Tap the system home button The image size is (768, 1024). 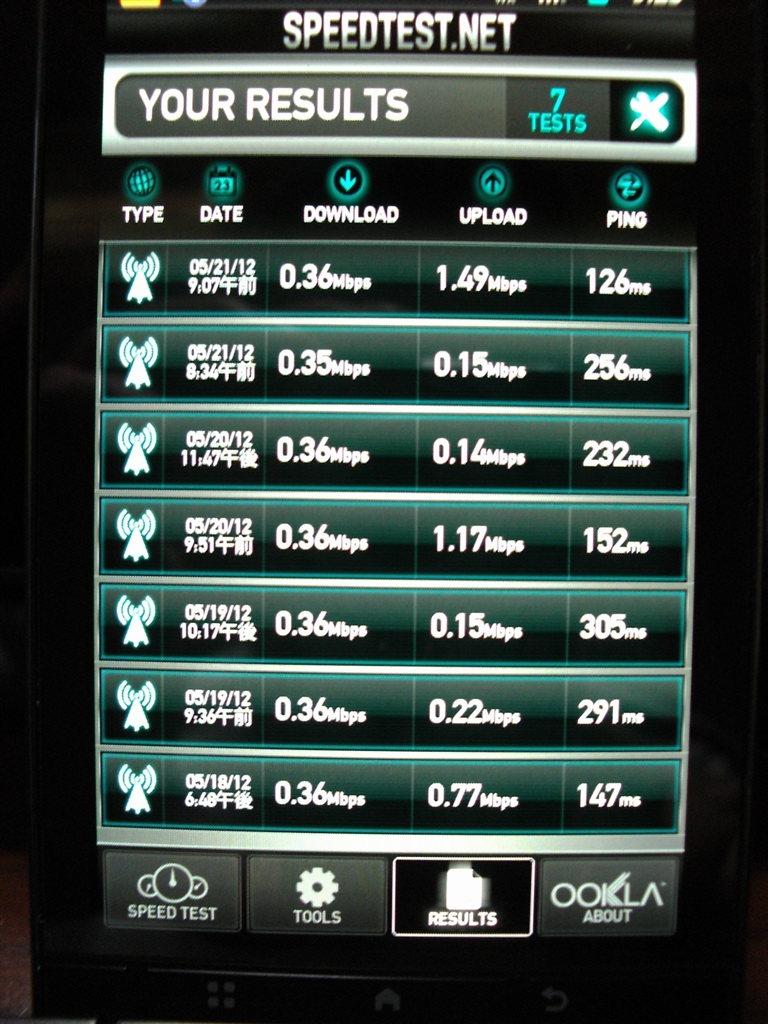pos(387,997)
